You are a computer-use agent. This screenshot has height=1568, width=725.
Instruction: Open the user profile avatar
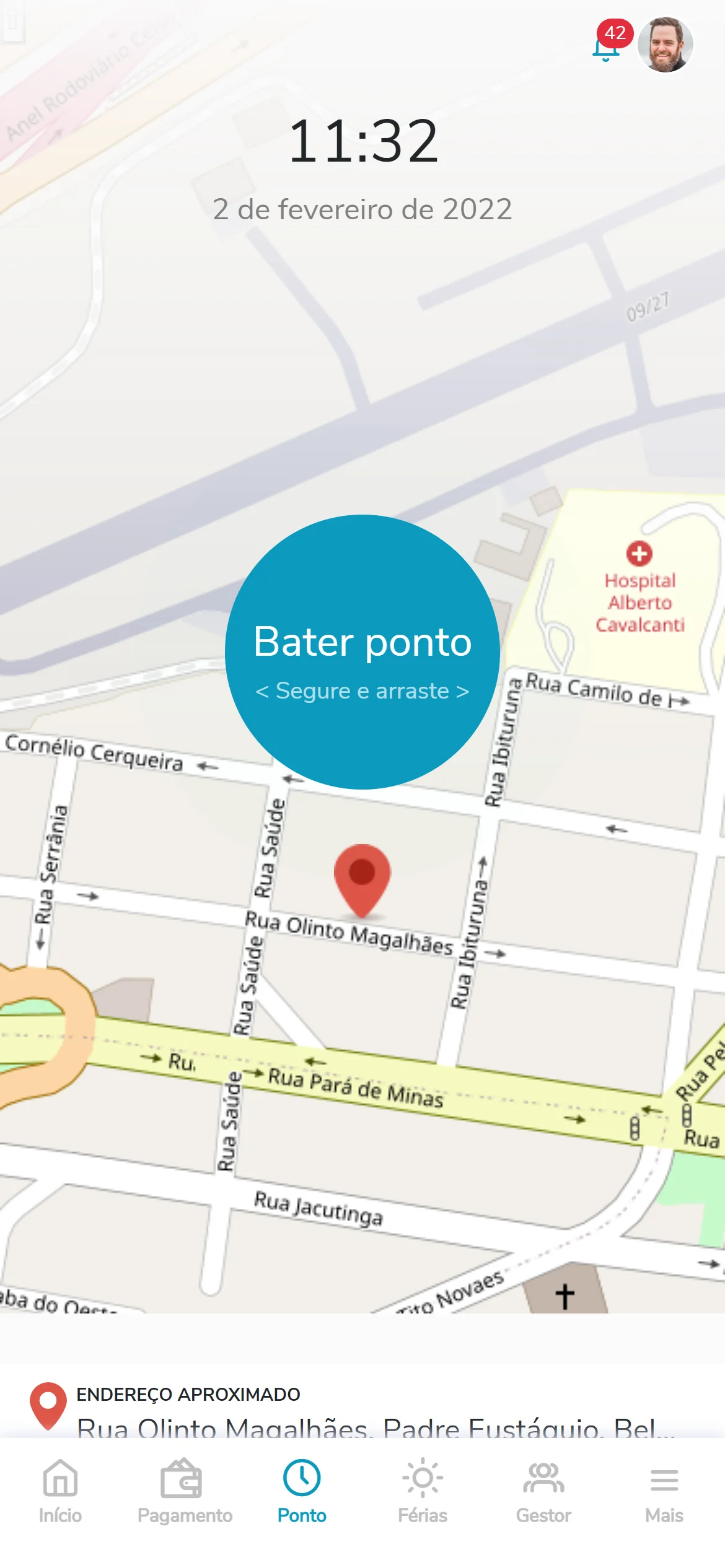(x=665, y=45)
